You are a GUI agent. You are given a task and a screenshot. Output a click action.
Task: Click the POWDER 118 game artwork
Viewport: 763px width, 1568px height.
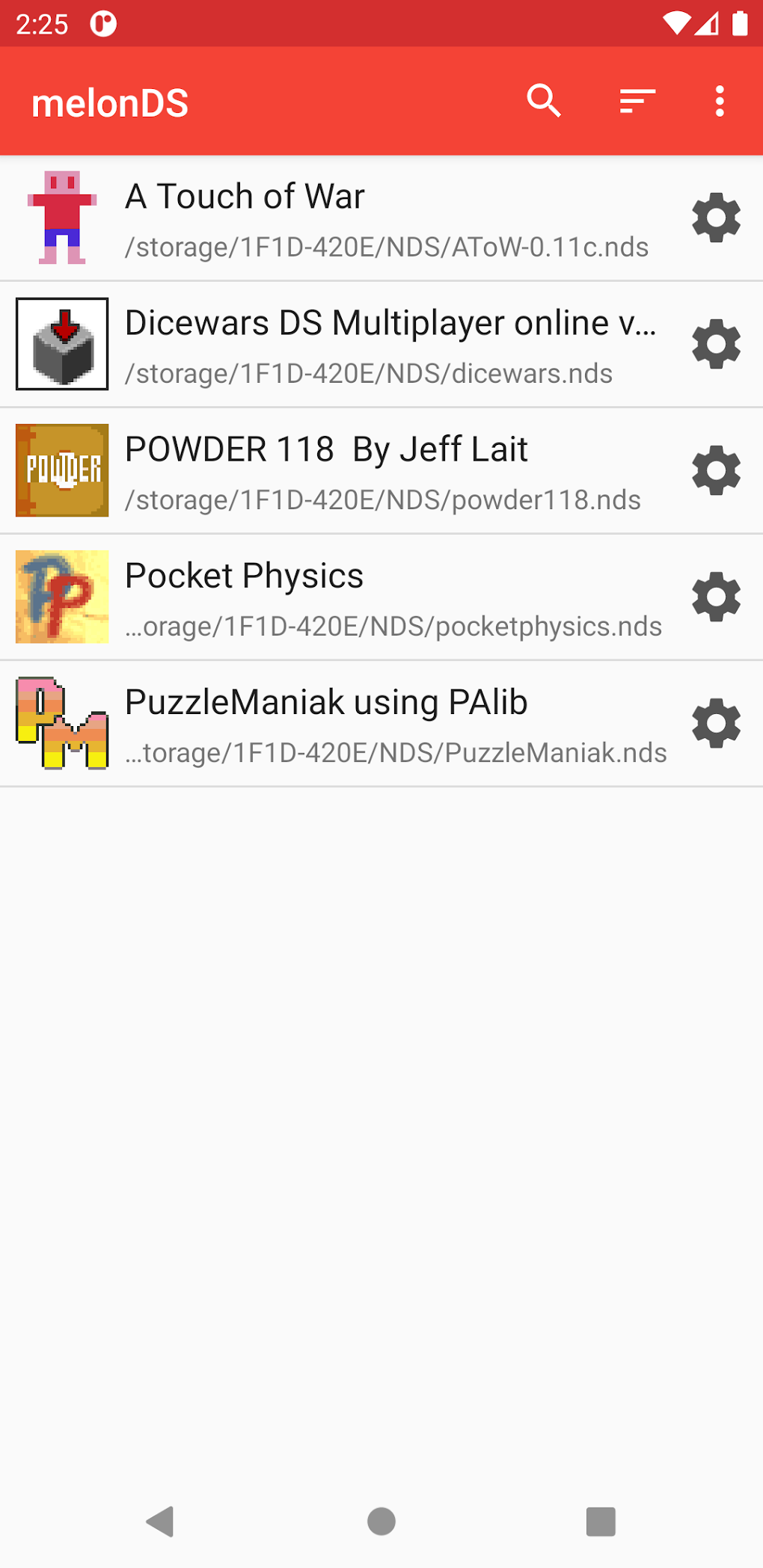[x=62, y=470]
